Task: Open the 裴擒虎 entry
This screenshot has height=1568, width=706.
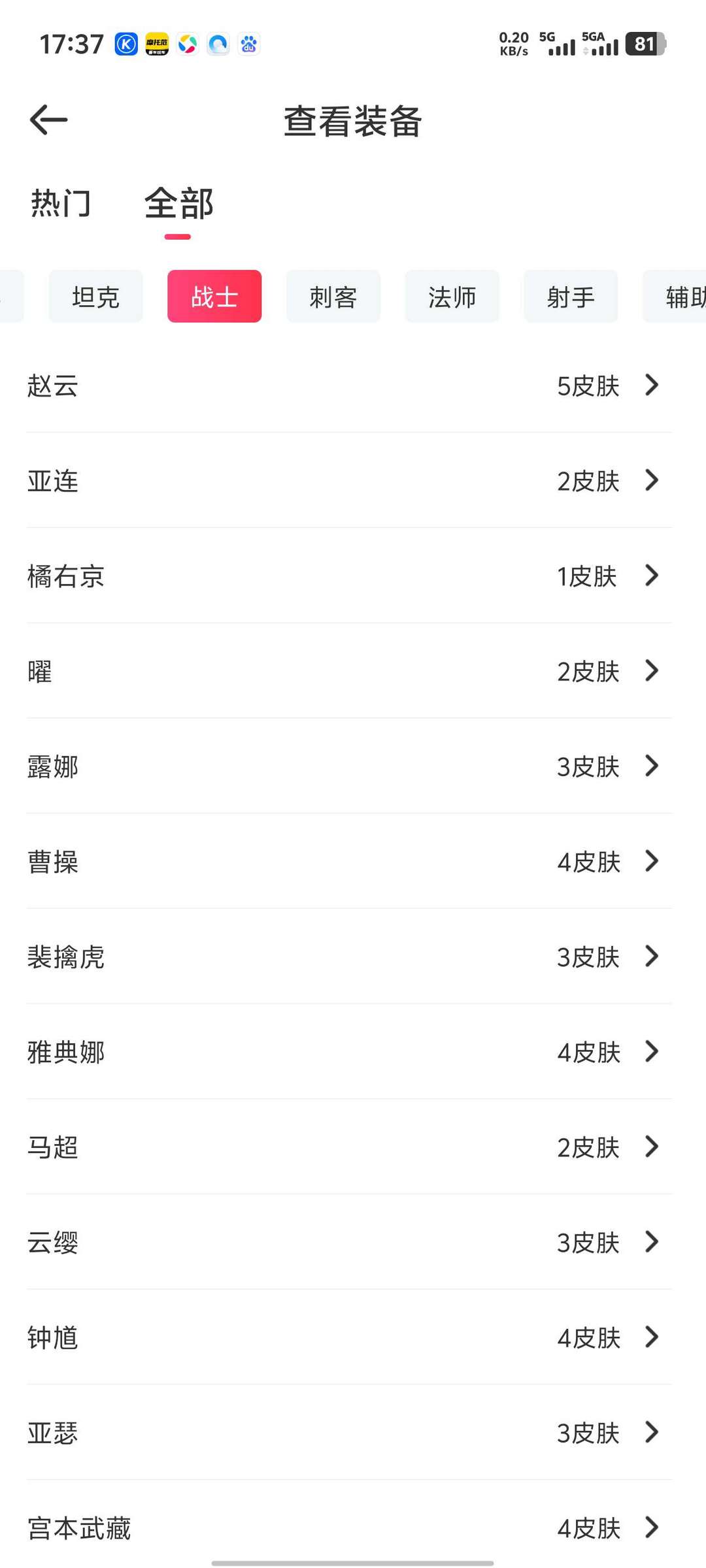Action: coord(349,956)
